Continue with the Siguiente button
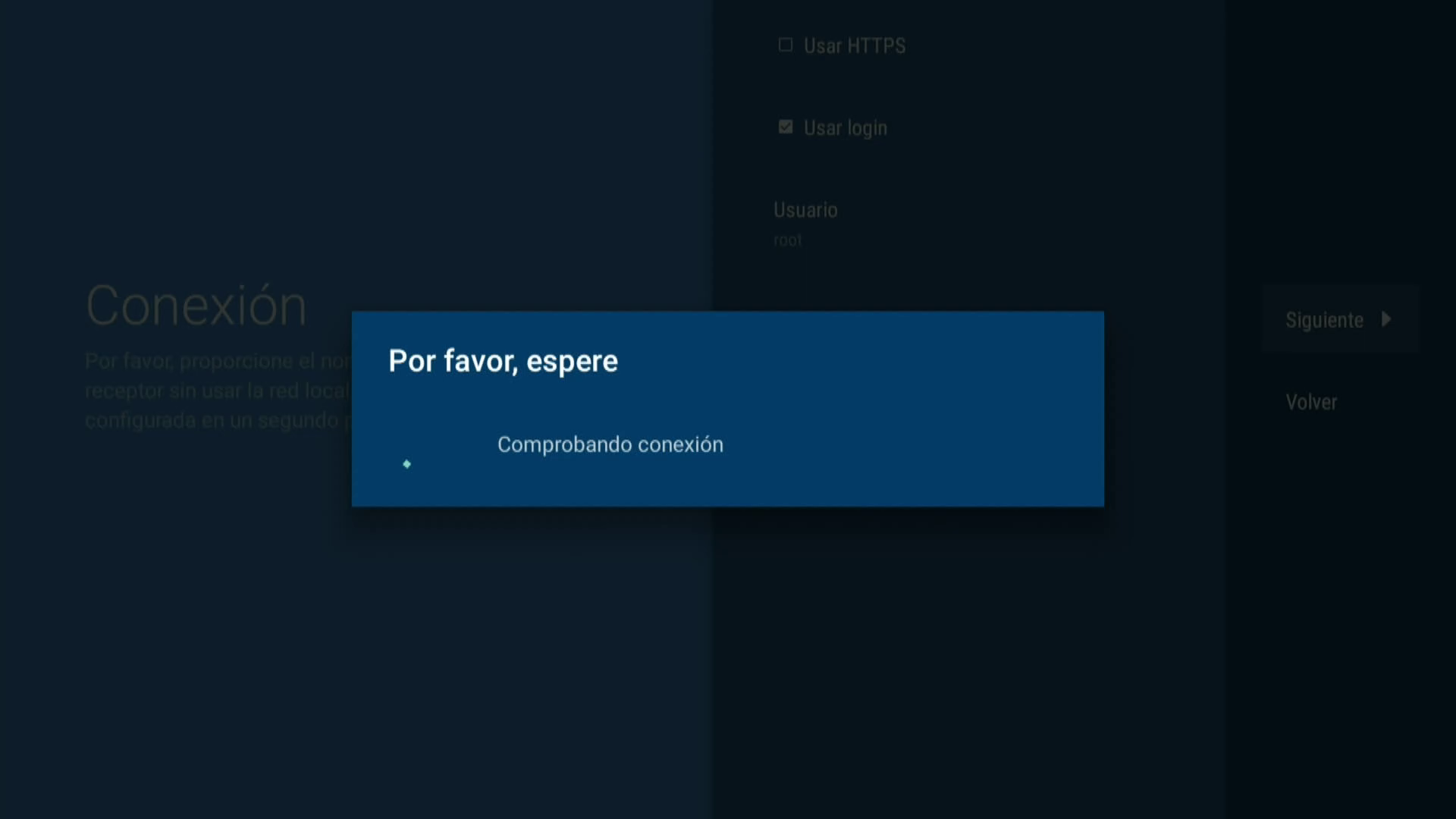This screenshot has height=819, width=1456. point(1339,320)
